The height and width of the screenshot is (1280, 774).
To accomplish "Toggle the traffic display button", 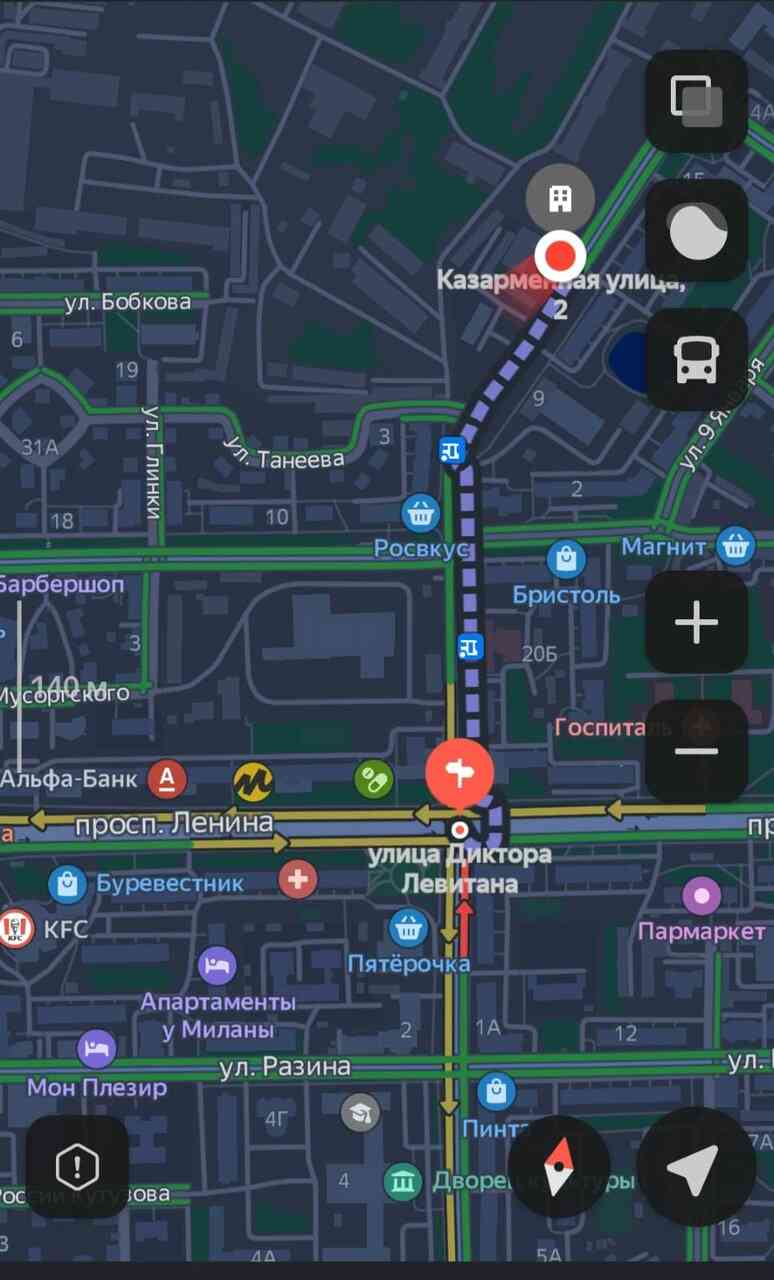I will 696,231.
